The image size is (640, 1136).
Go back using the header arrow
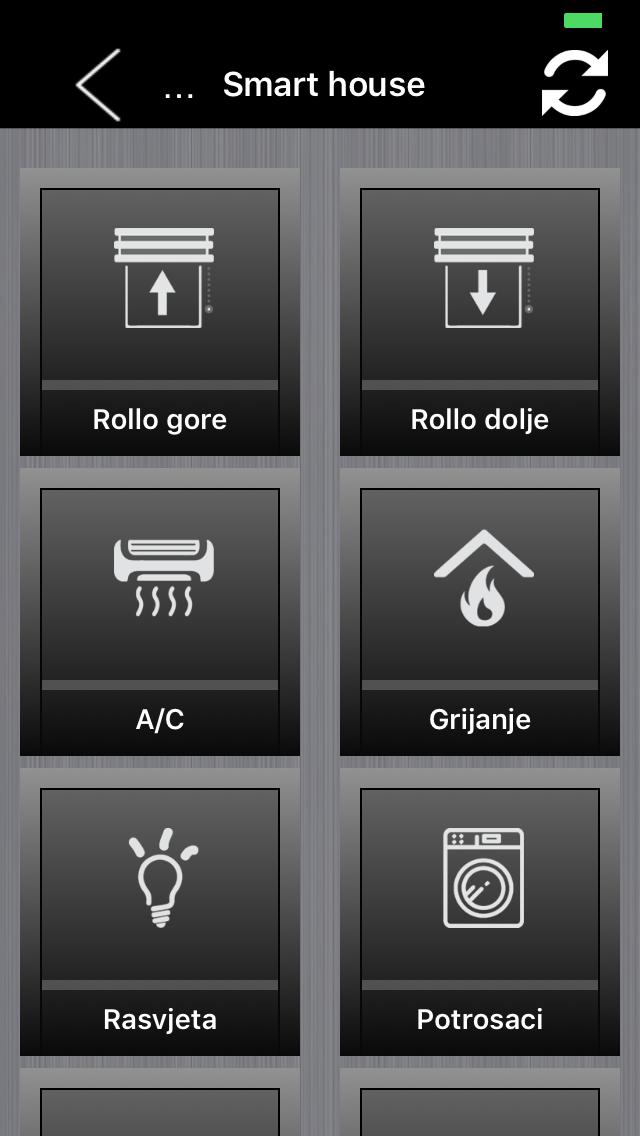click(x=99, y=85)
